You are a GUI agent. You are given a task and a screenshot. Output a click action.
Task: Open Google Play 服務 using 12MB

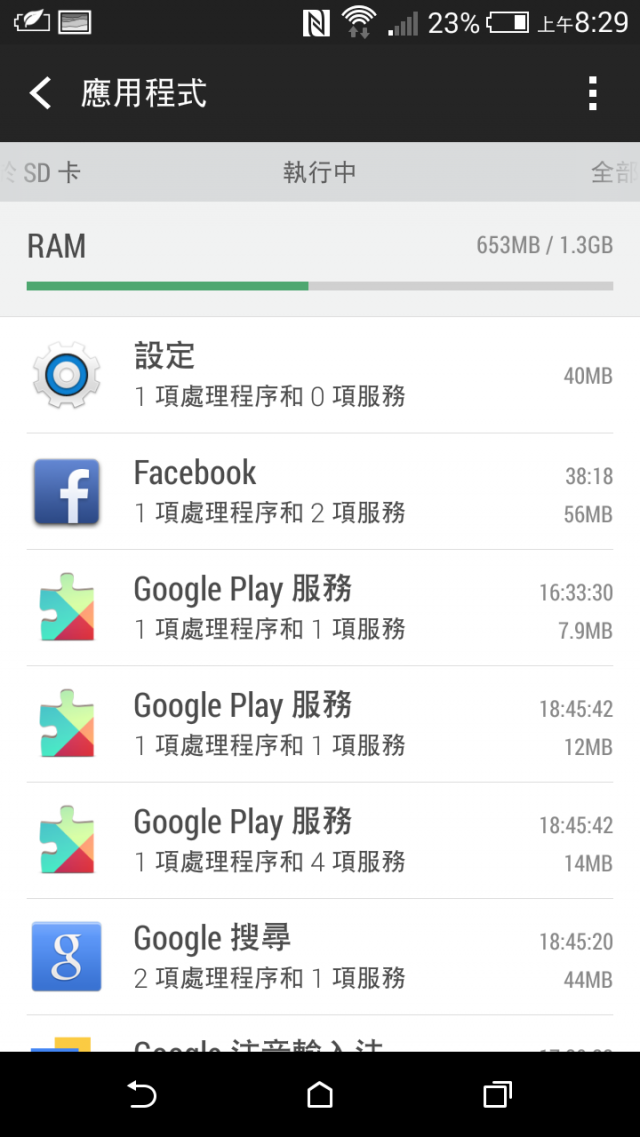tap(320, 724)
